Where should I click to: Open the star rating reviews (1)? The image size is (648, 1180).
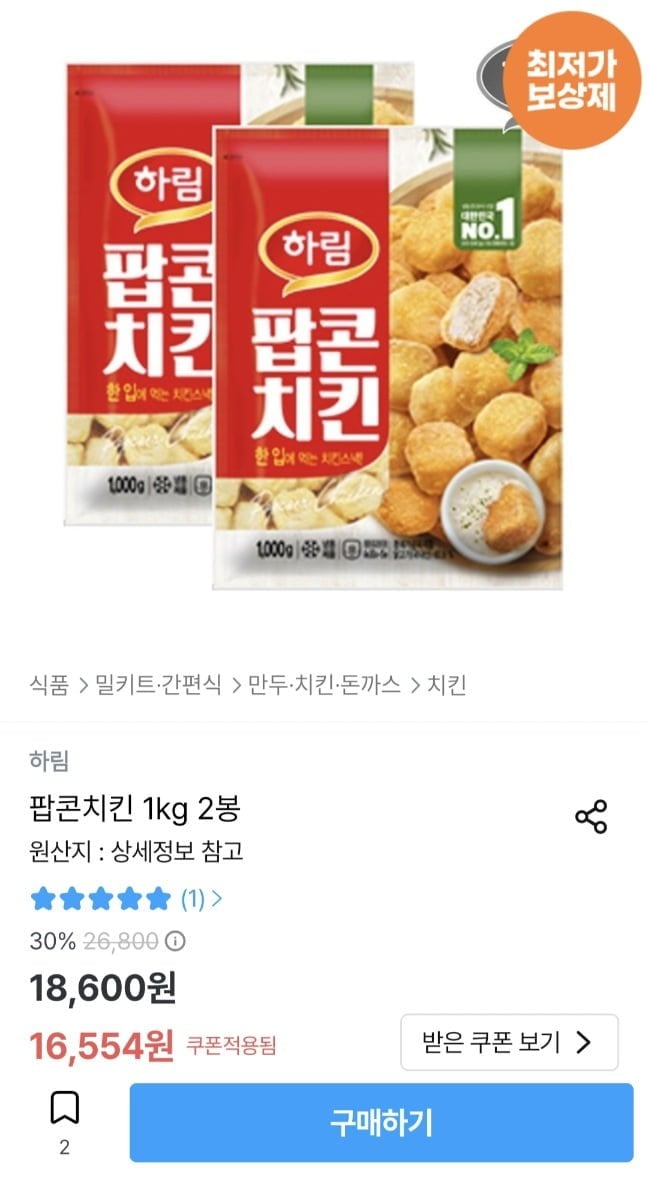126,899
